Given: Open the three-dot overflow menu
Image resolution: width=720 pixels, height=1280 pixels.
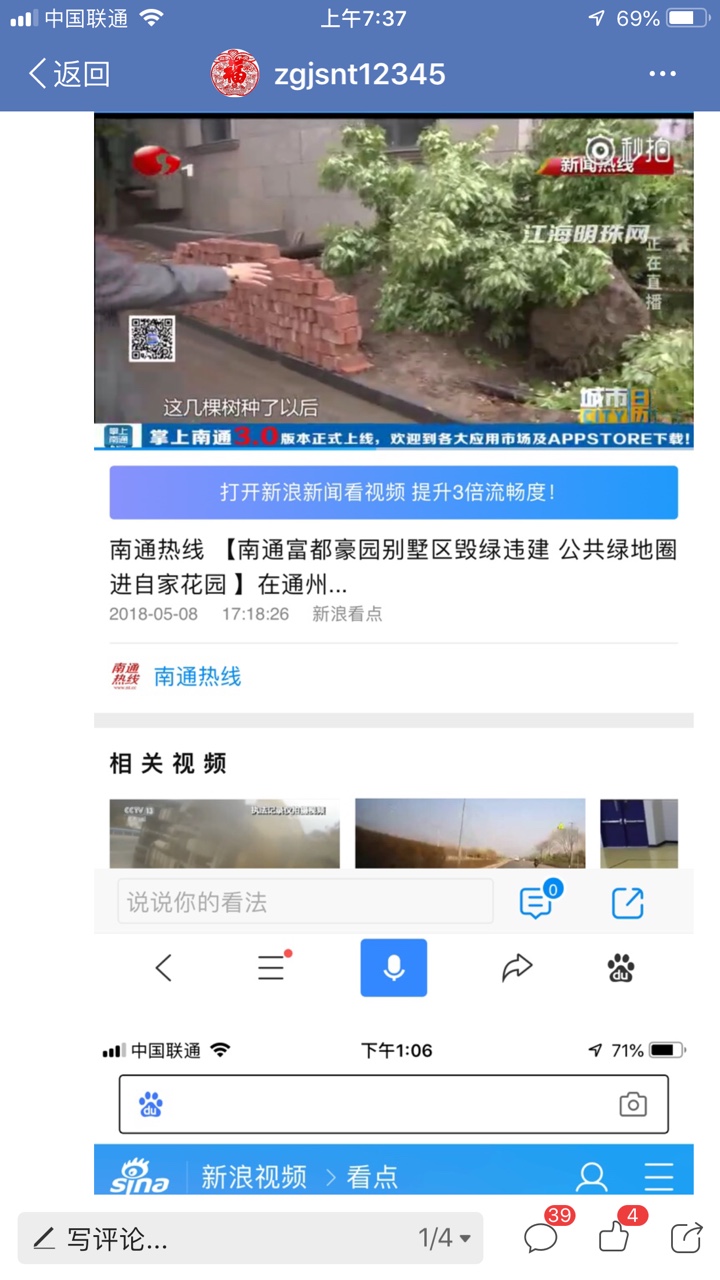Looking at the screenshot, I should [x=662, y=74].
